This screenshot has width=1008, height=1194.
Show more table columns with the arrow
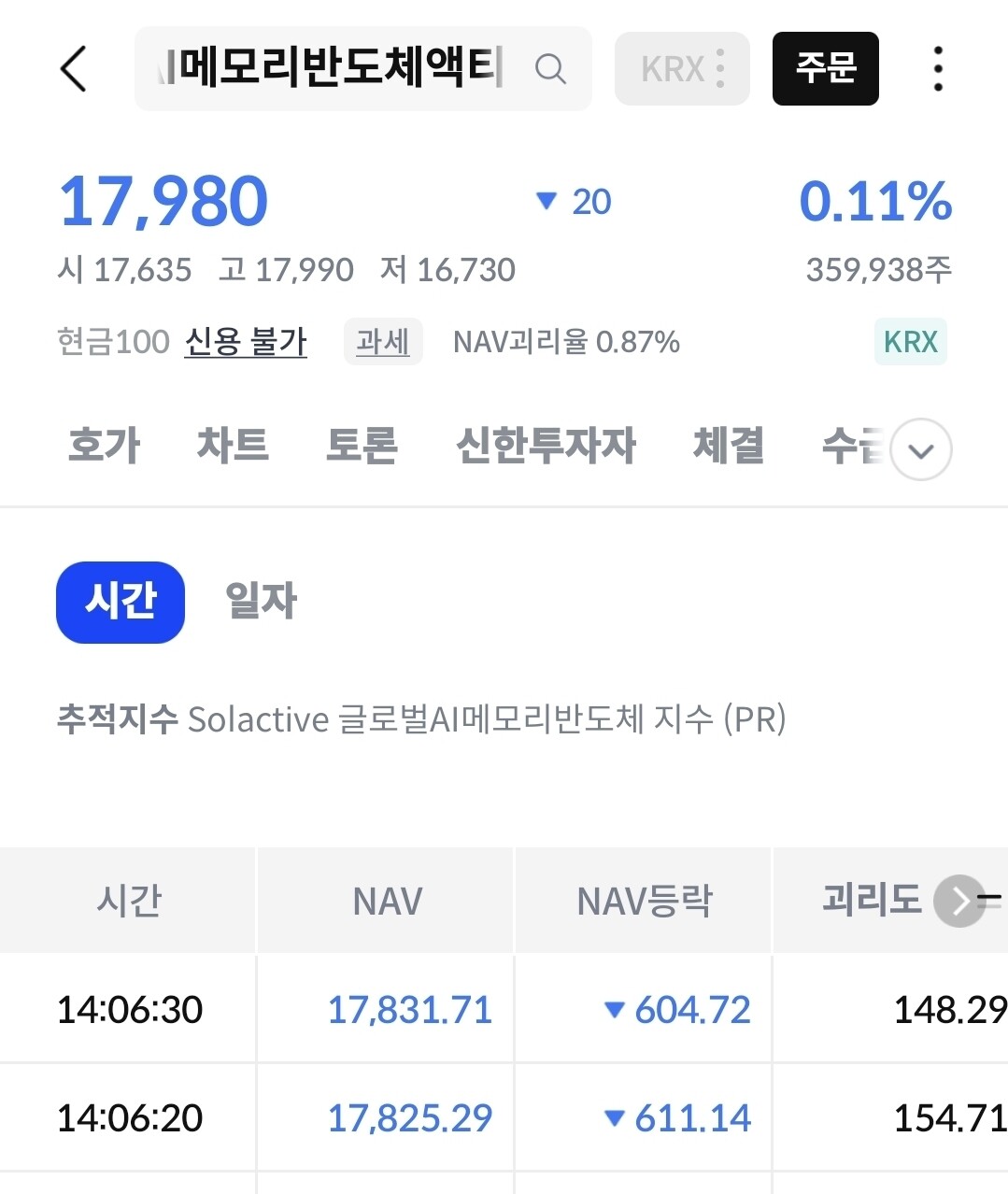(x=959, y=901)
